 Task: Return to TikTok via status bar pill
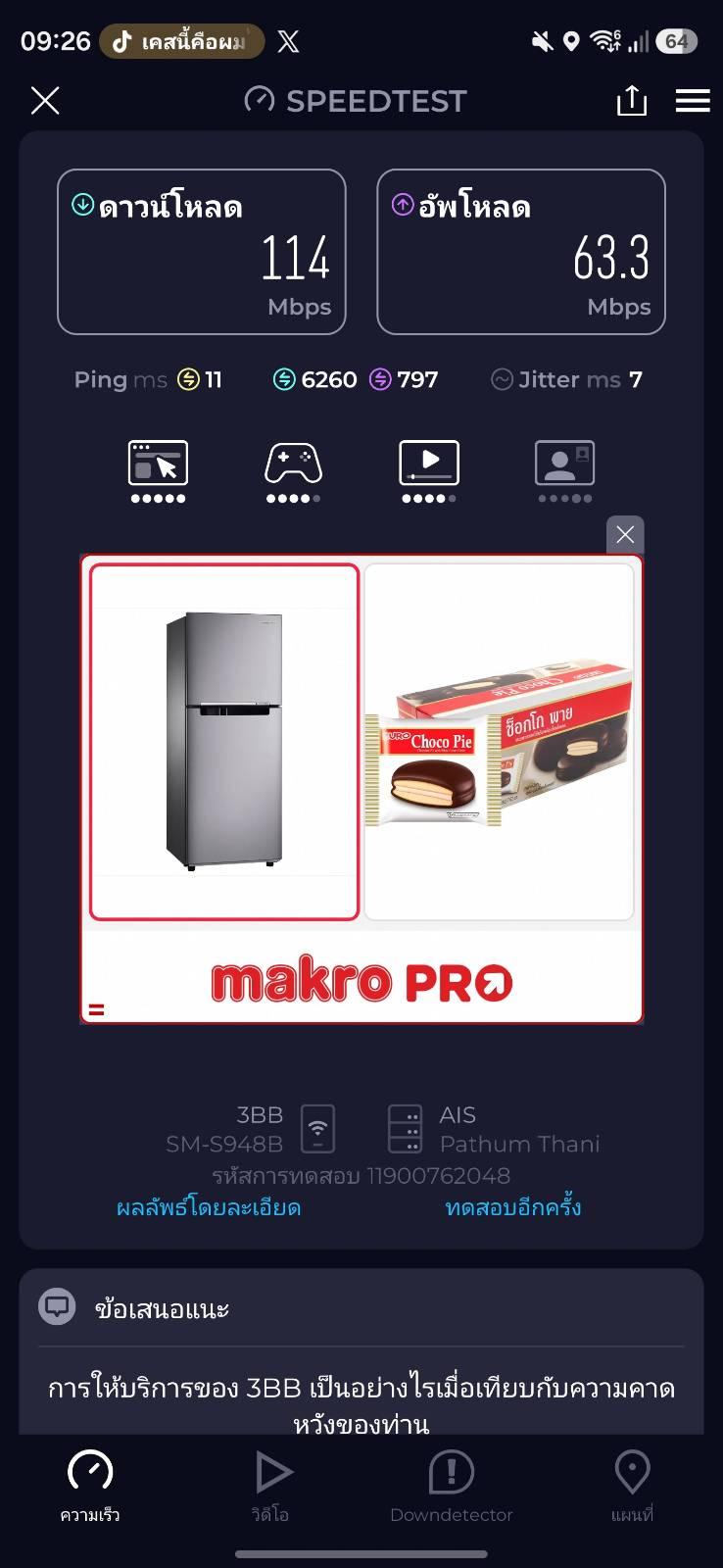coord(181,41)
